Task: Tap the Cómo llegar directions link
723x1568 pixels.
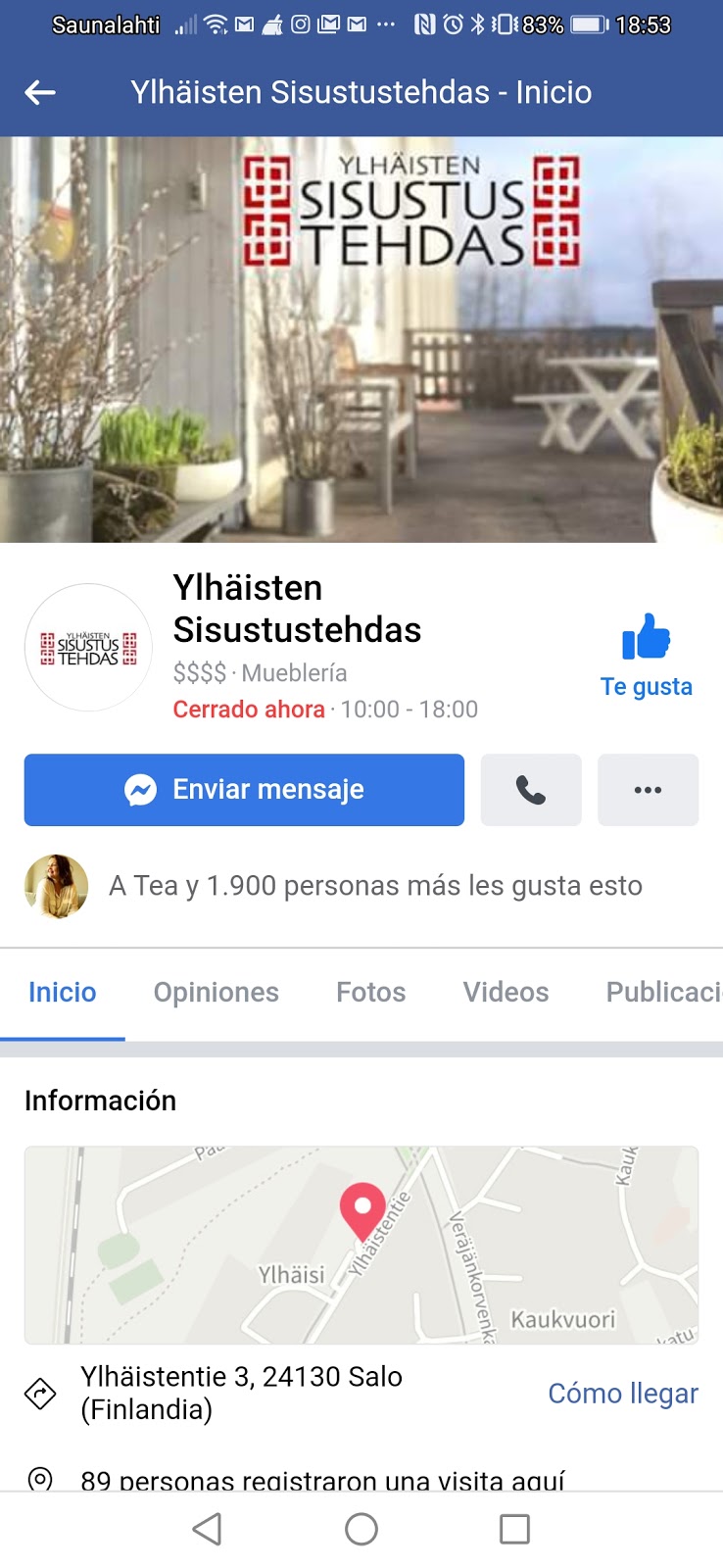Action: (x=622, y=1393)
